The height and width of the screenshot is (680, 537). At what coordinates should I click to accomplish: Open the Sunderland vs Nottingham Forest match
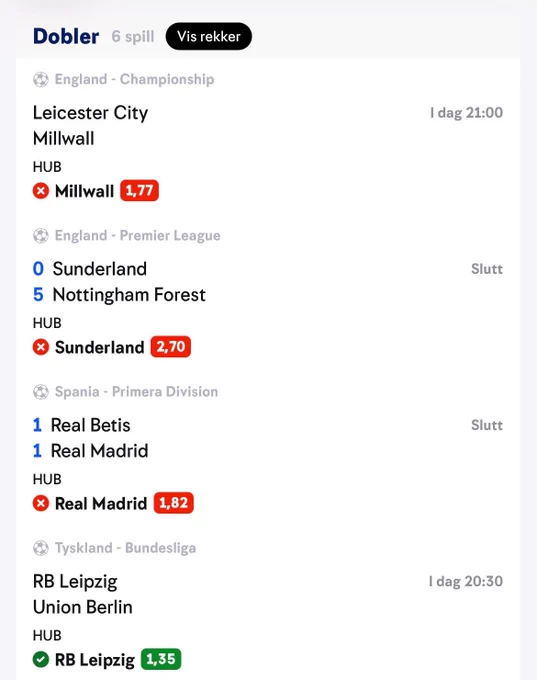tap(268, 282)
